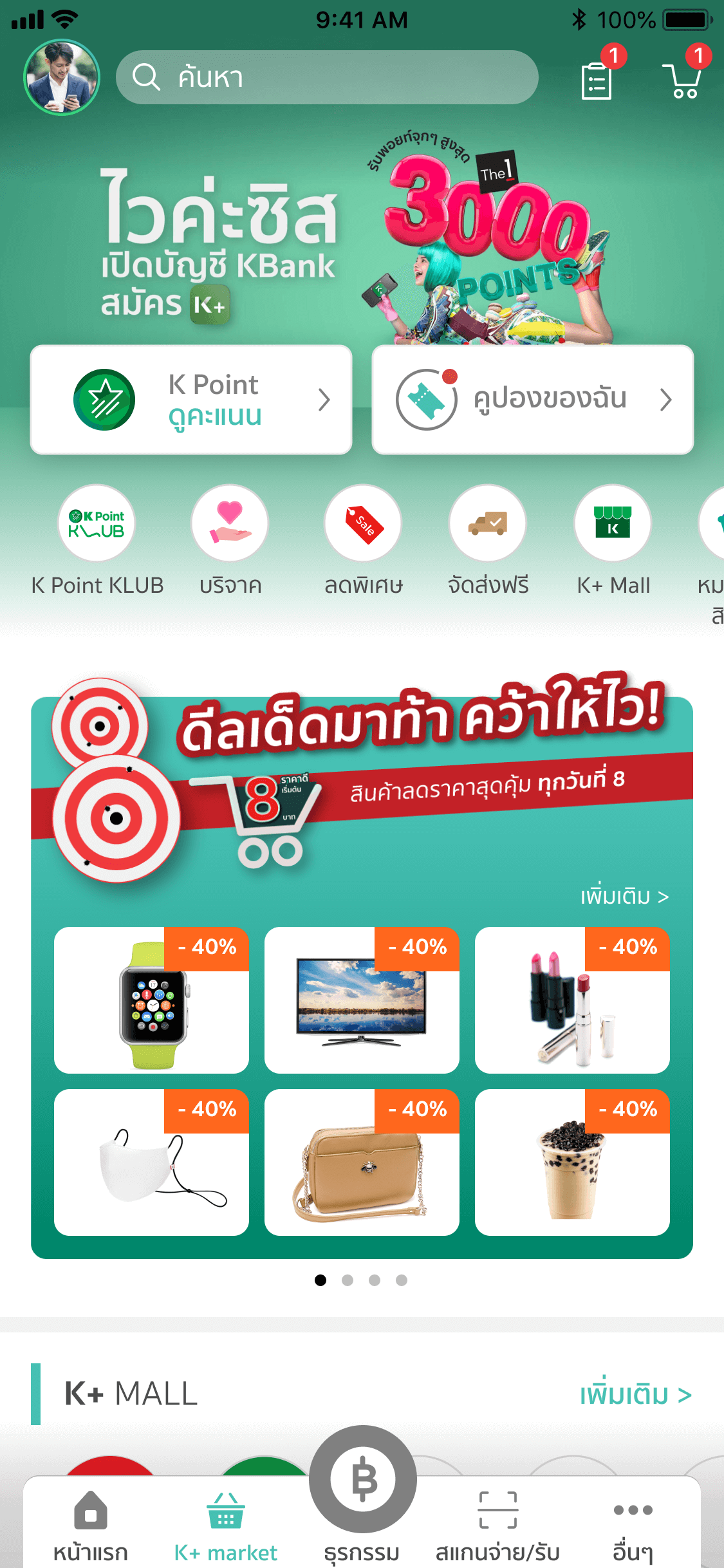View the smartwatch -40% deal
Image resolution: width=724 pixels, height=1568 pixels.
point(151,1000)
